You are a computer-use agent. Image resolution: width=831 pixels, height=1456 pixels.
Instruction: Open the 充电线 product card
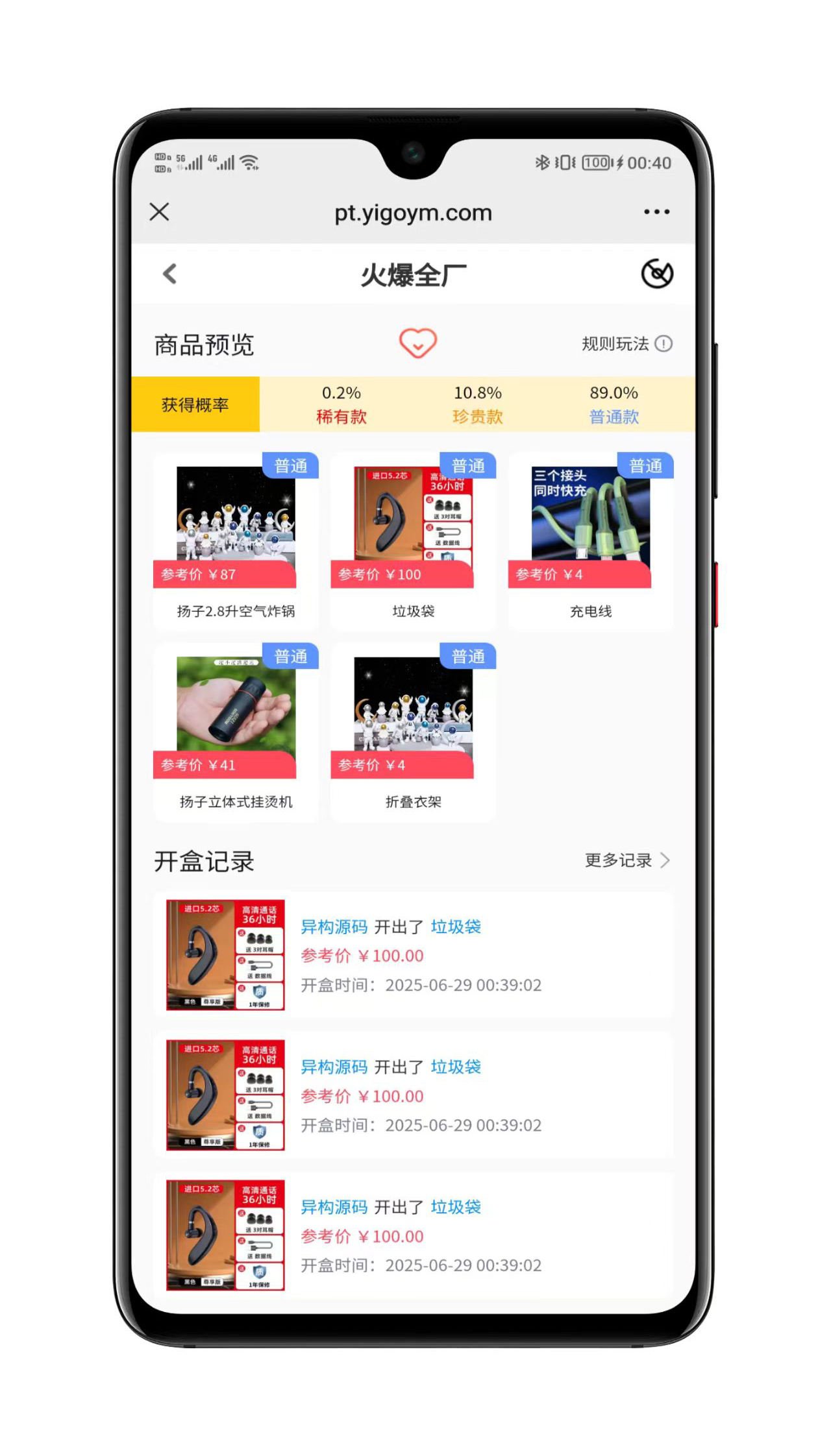tap(591, 541)
